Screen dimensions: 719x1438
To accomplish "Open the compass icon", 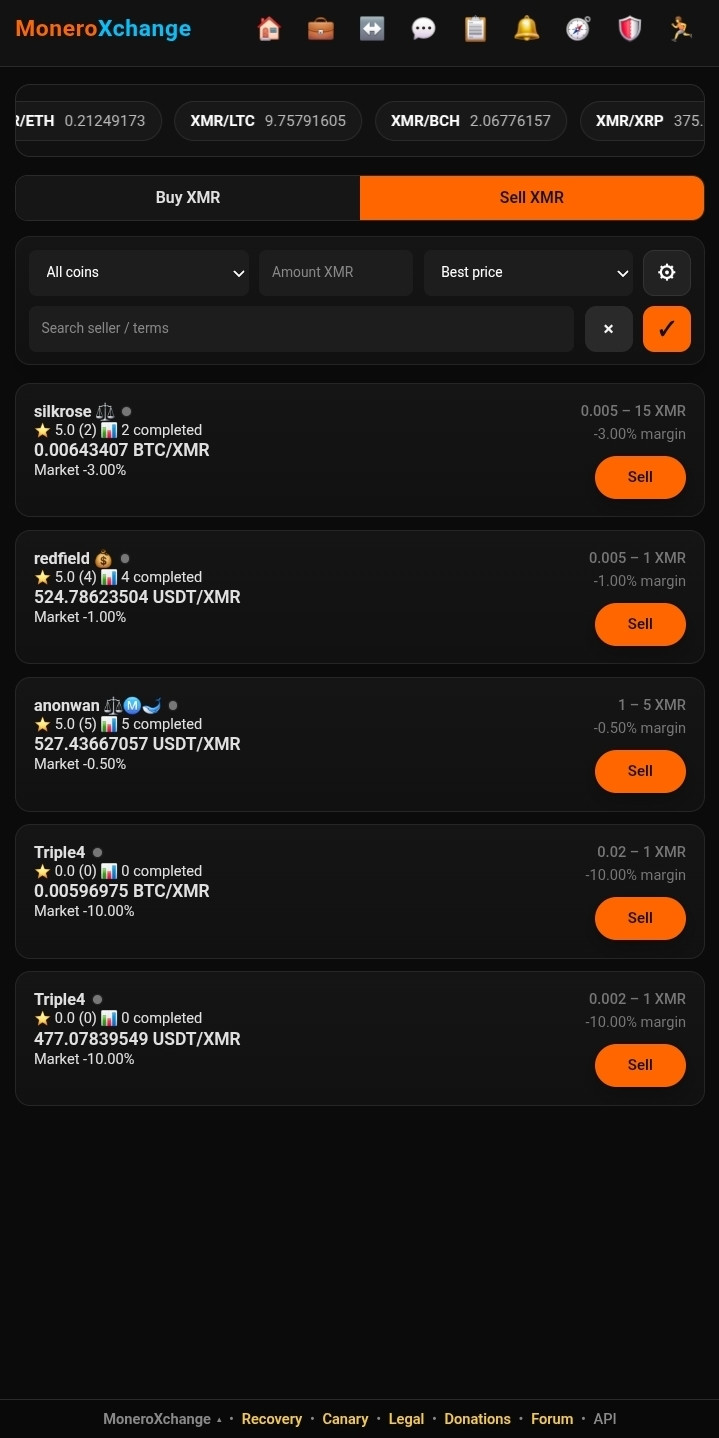I will click(x=578, y=29).
